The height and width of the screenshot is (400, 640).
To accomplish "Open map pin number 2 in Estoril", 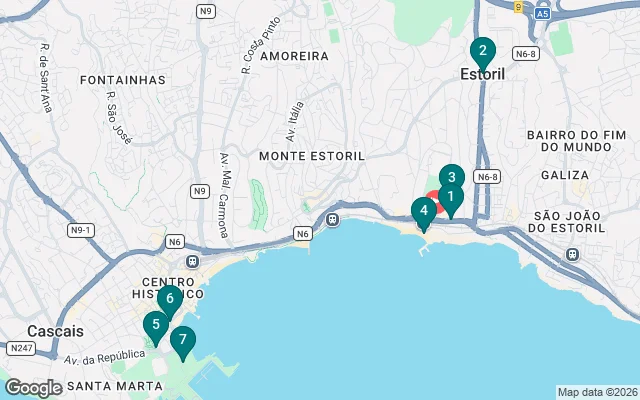I will pos(482,51).
